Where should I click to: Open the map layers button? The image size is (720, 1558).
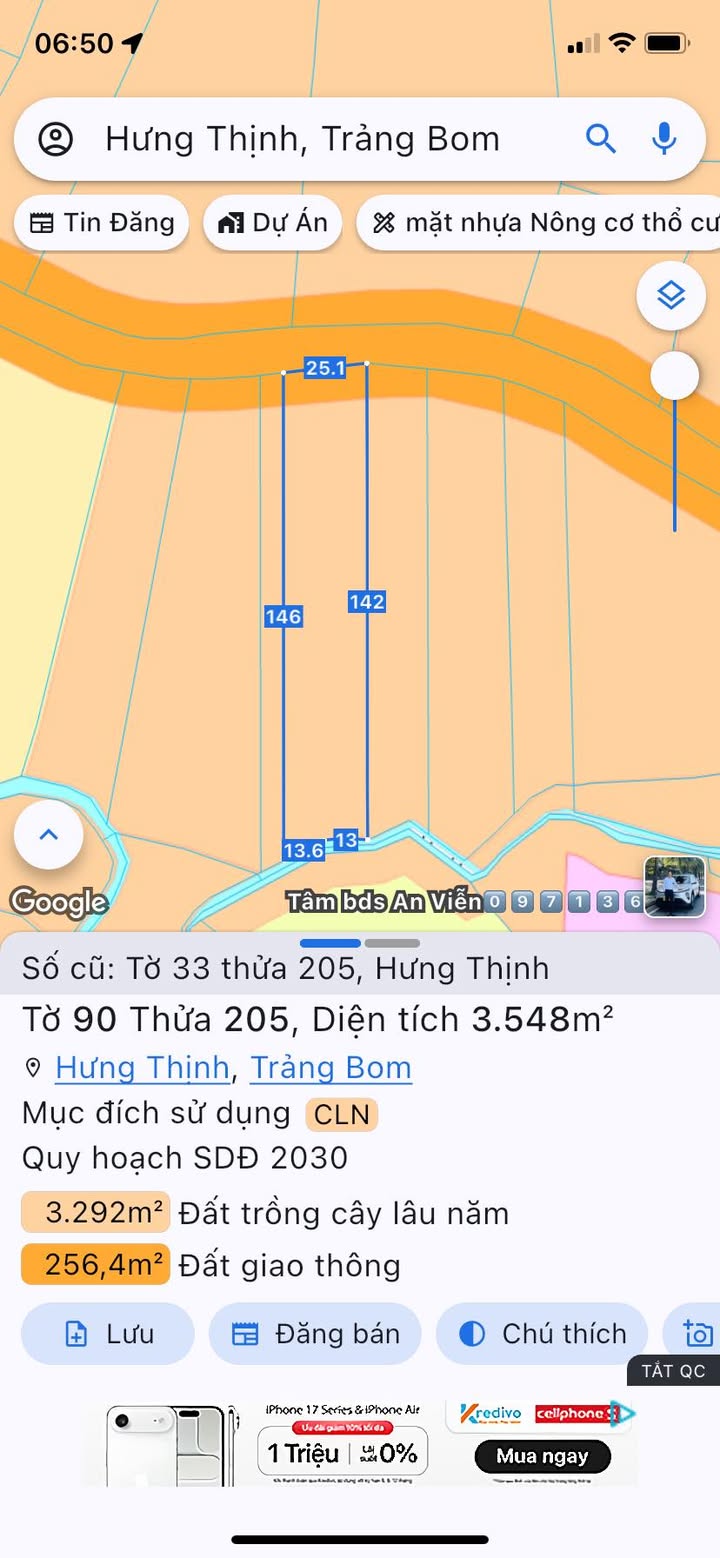(670, 295)
